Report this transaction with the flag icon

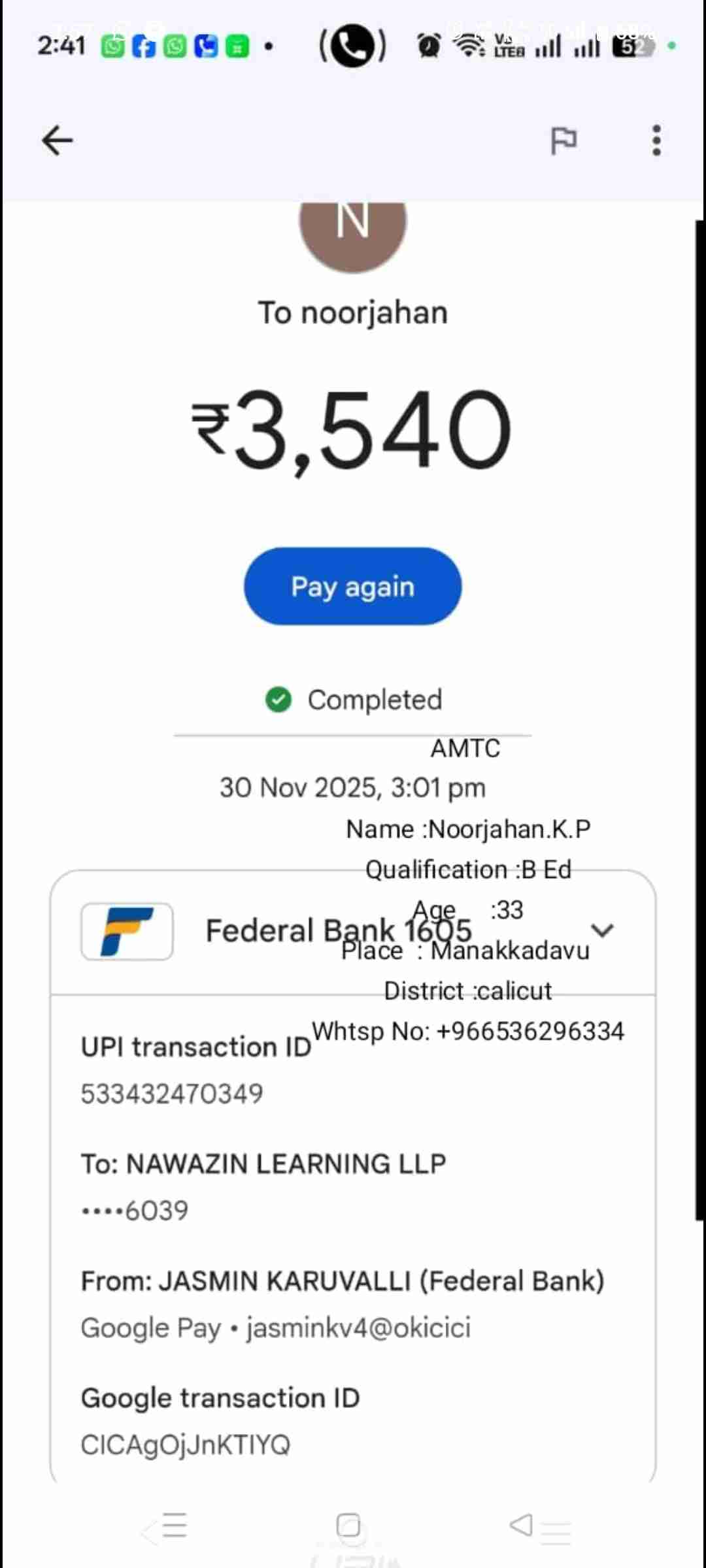(x=563, y=140)
